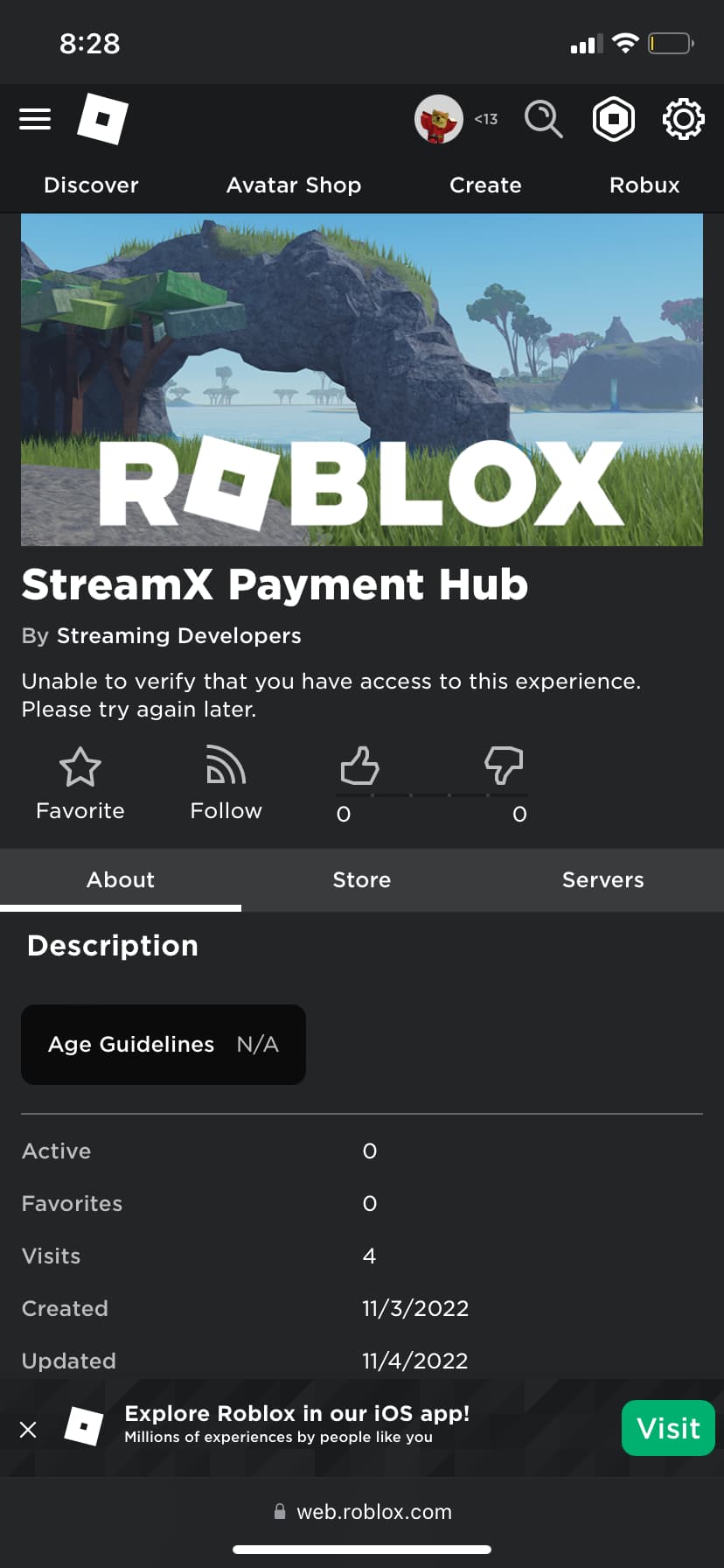
Task: Open your avatar profile picture
Action: 440,118
